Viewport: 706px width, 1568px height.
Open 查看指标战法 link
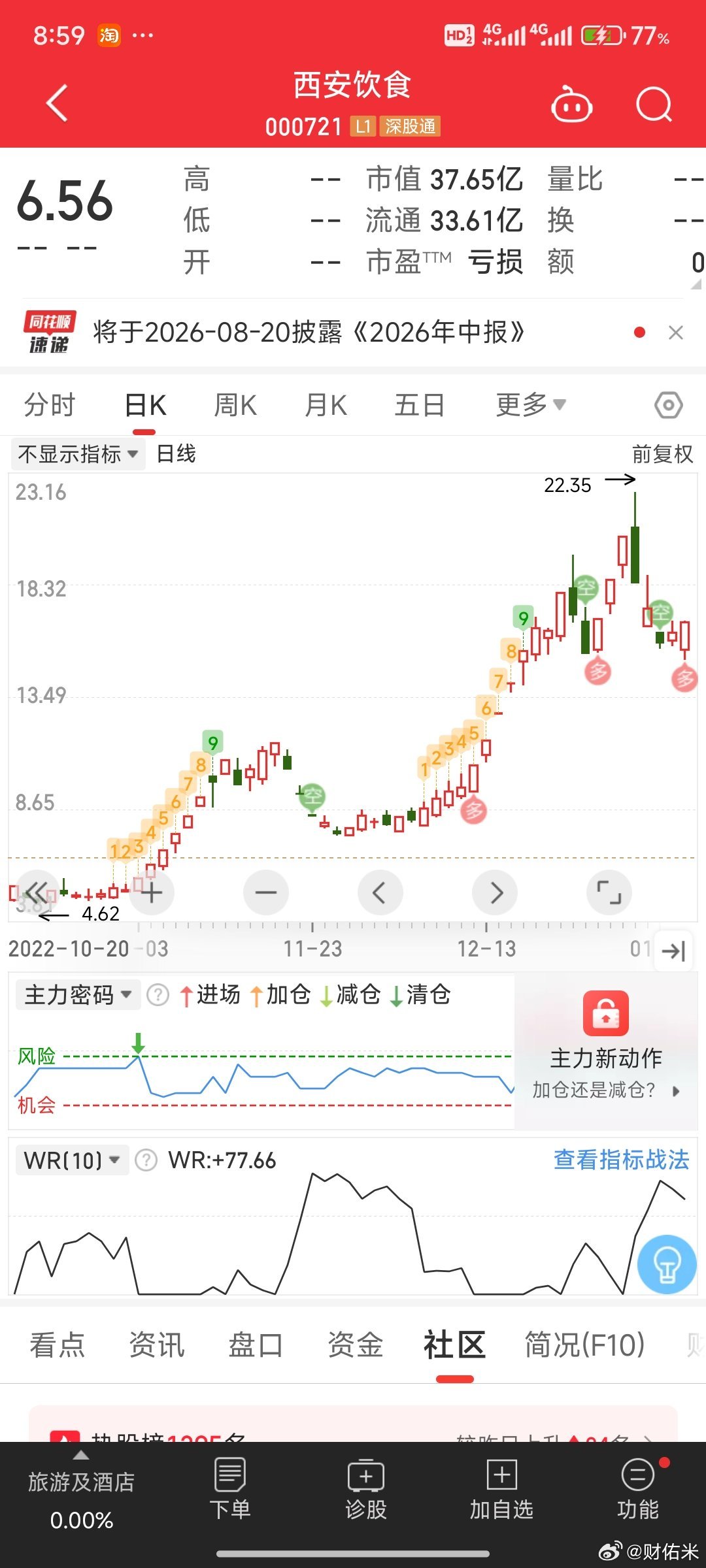(x=621, y=1160)
